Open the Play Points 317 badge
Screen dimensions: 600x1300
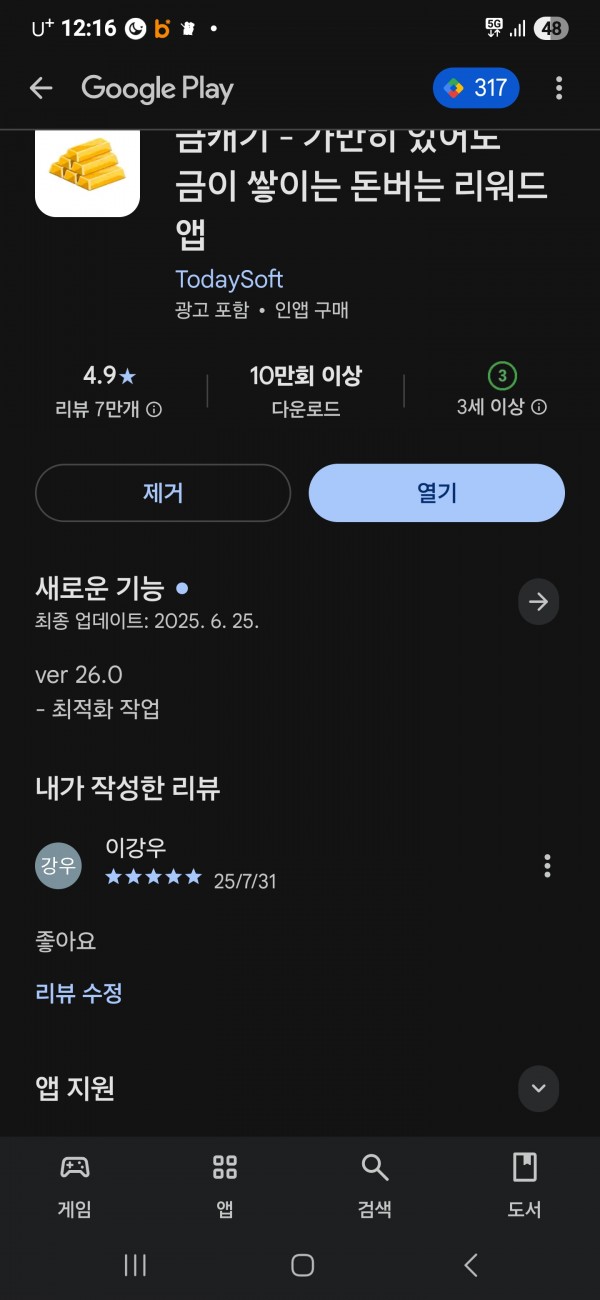coord(476,88)
